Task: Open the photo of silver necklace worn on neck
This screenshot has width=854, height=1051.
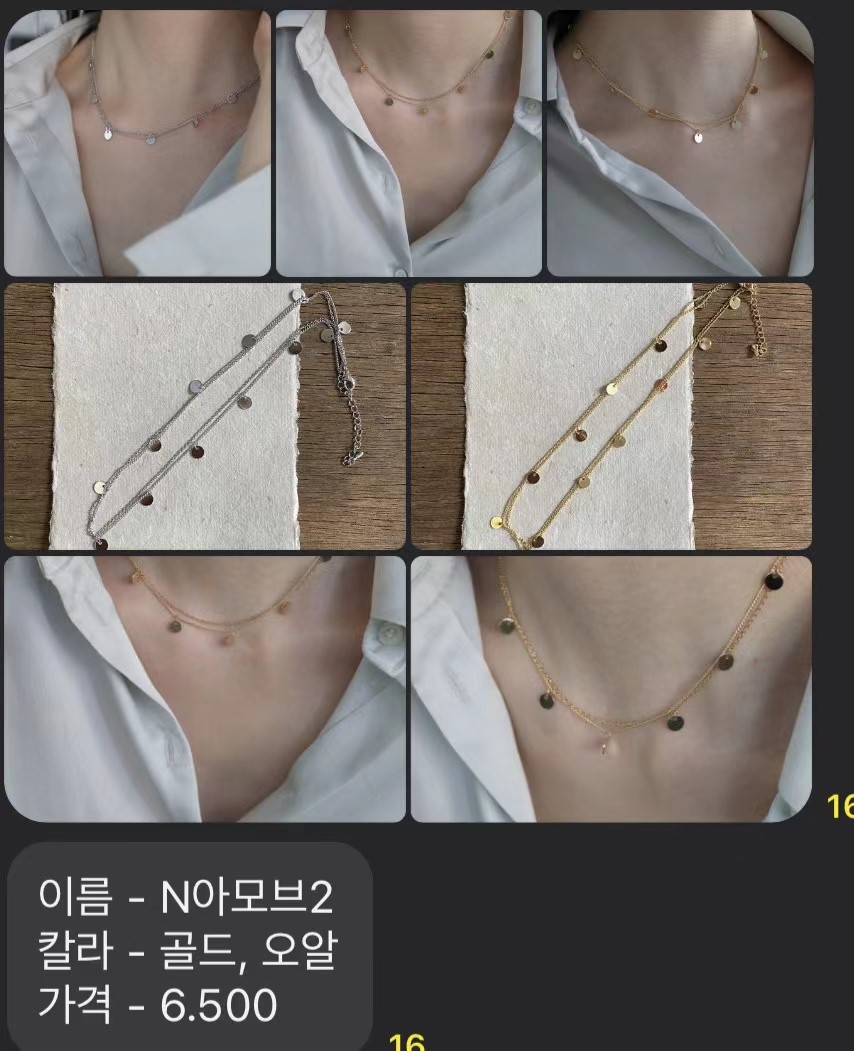Action: tap(137, 143)
